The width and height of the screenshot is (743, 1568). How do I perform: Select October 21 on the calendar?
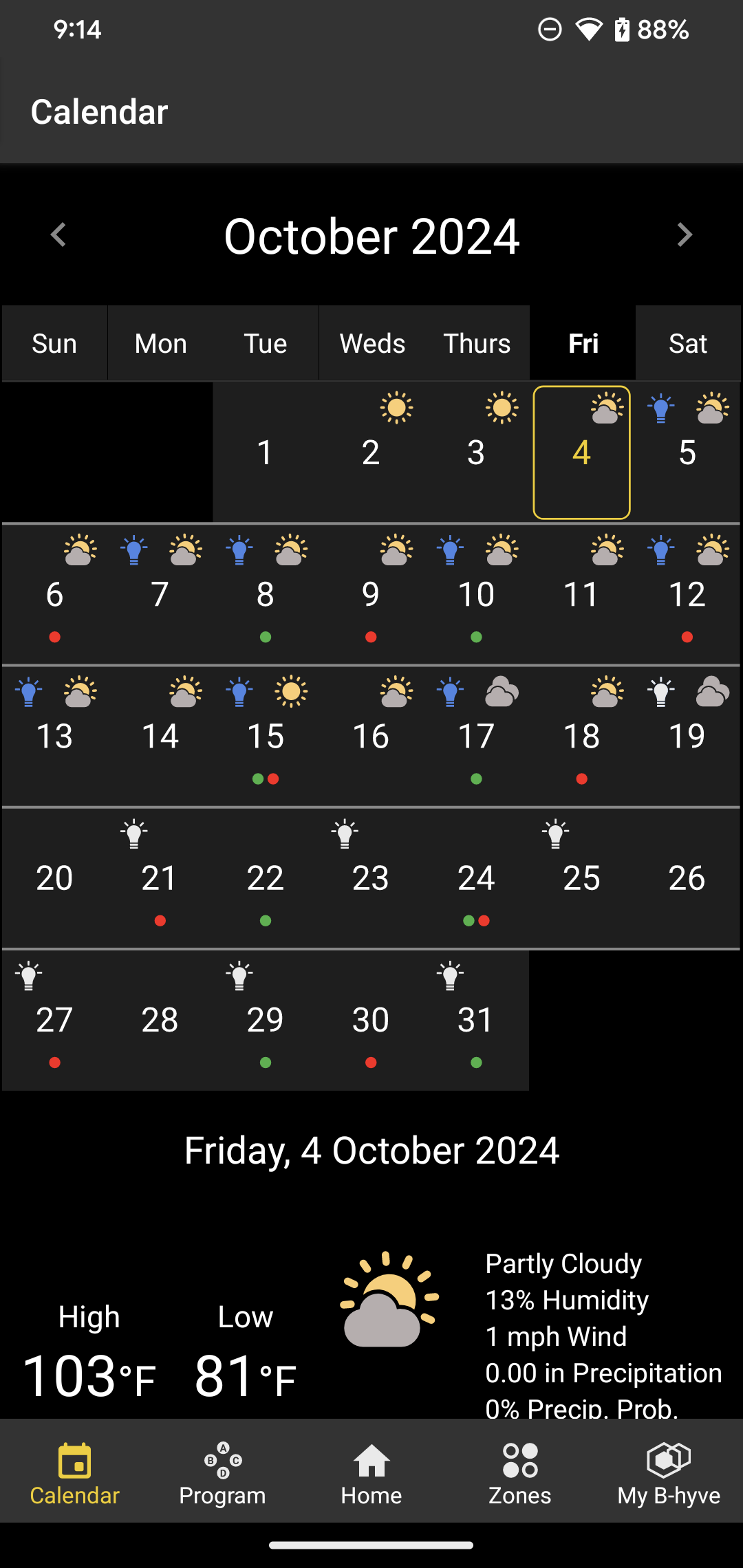coord(160,878)
